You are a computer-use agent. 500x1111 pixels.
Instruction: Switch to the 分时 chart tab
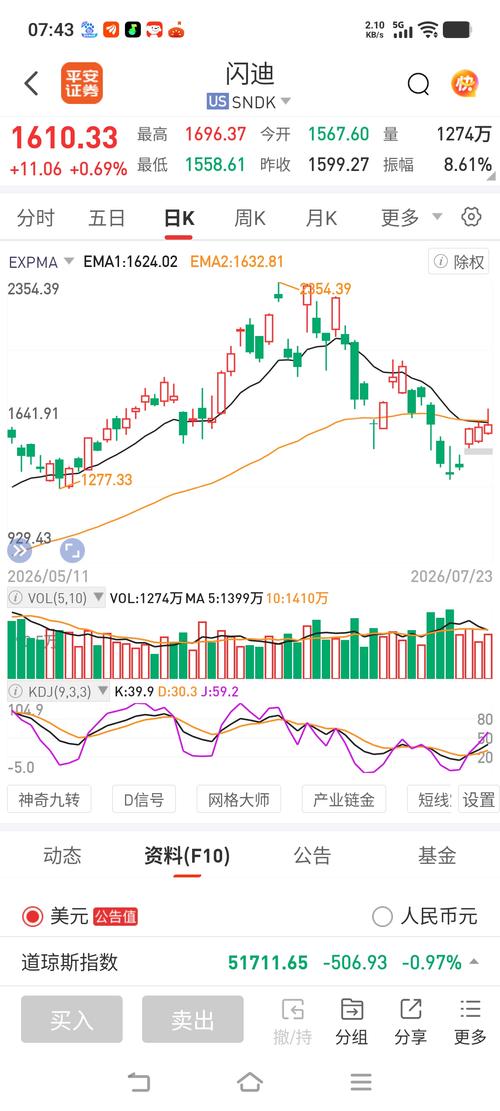click(x=35, y=218)
